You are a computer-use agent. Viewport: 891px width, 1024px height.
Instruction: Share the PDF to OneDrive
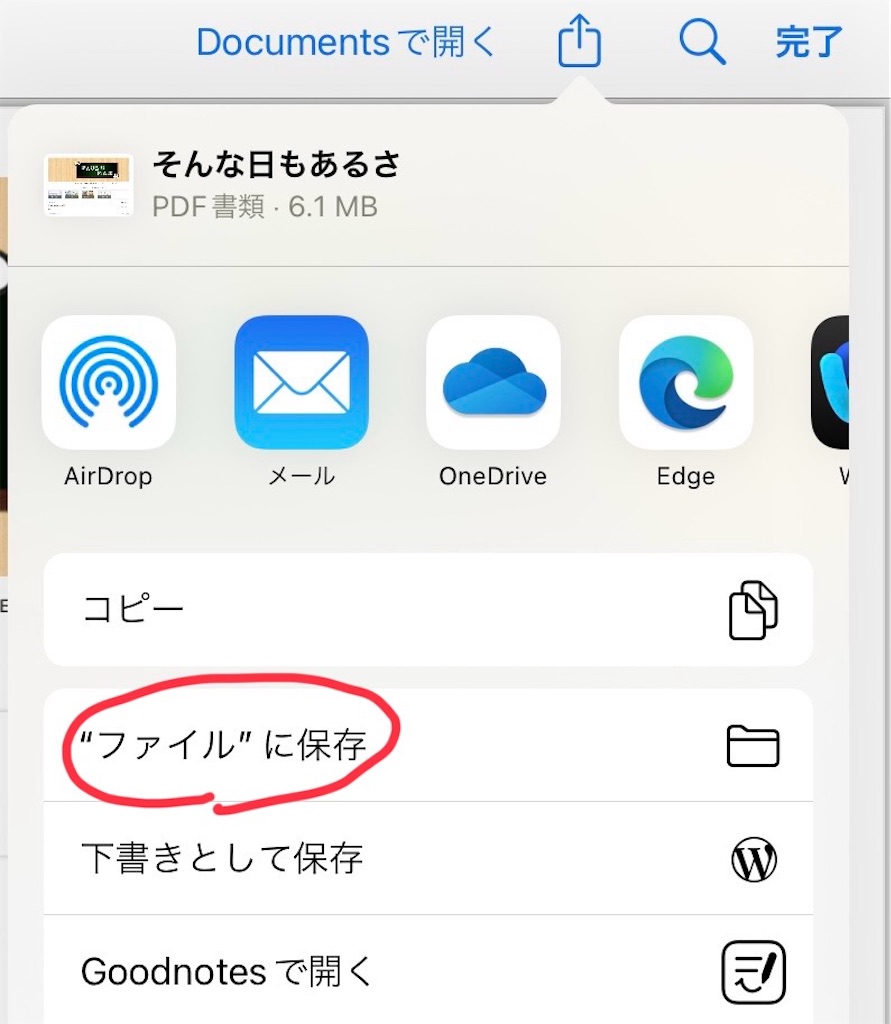pos(493,383)
